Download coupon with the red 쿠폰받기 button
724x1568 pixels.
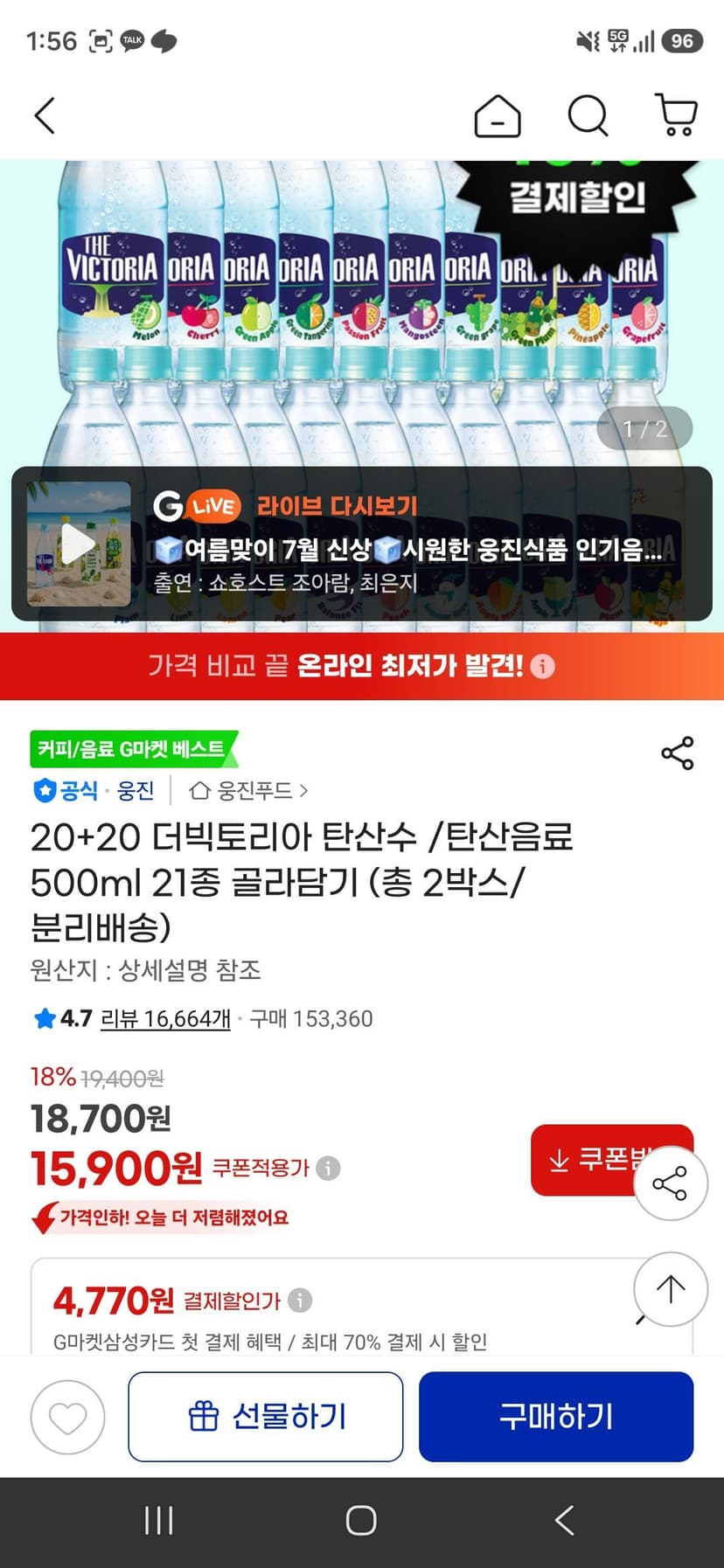click(x=612, y=1160)
